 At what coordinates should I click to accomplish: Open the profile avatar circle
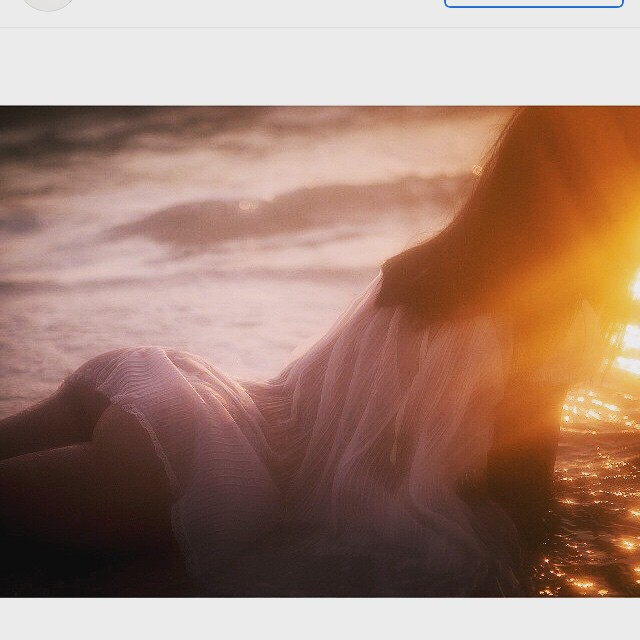[48, 3]
